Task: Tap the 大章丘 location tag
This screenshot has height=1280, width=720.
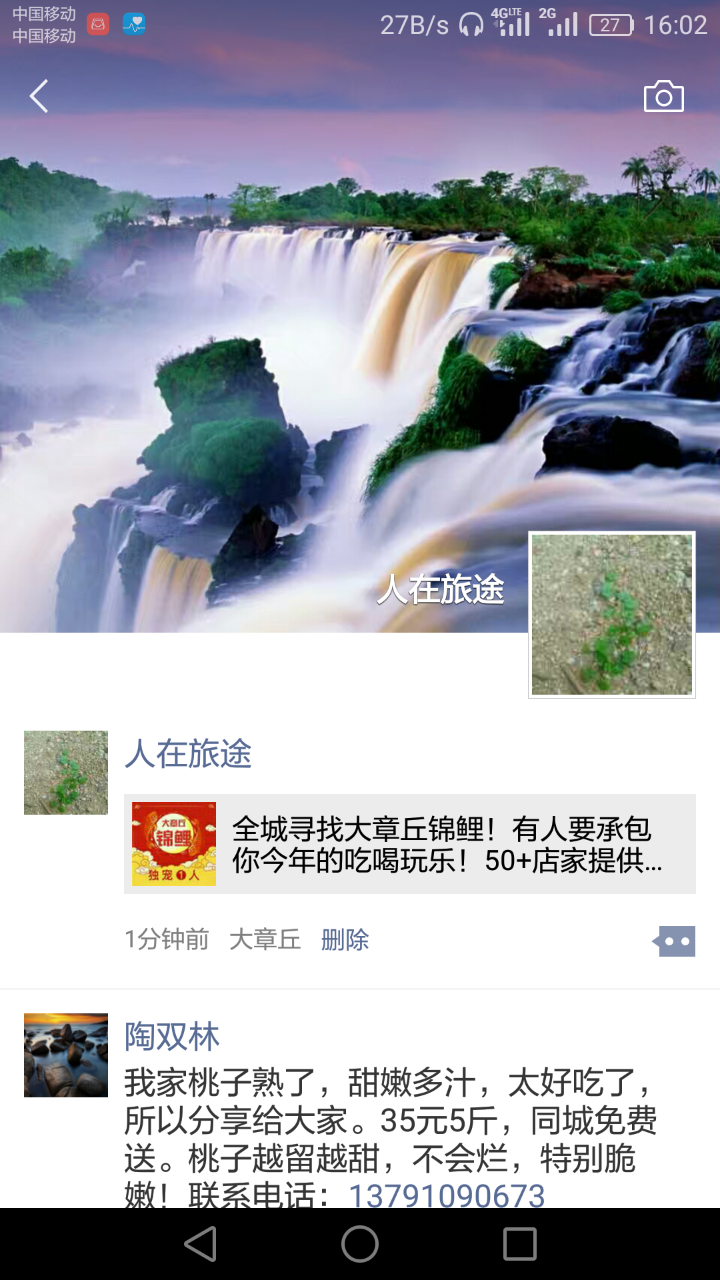Action: pos(265,940)
